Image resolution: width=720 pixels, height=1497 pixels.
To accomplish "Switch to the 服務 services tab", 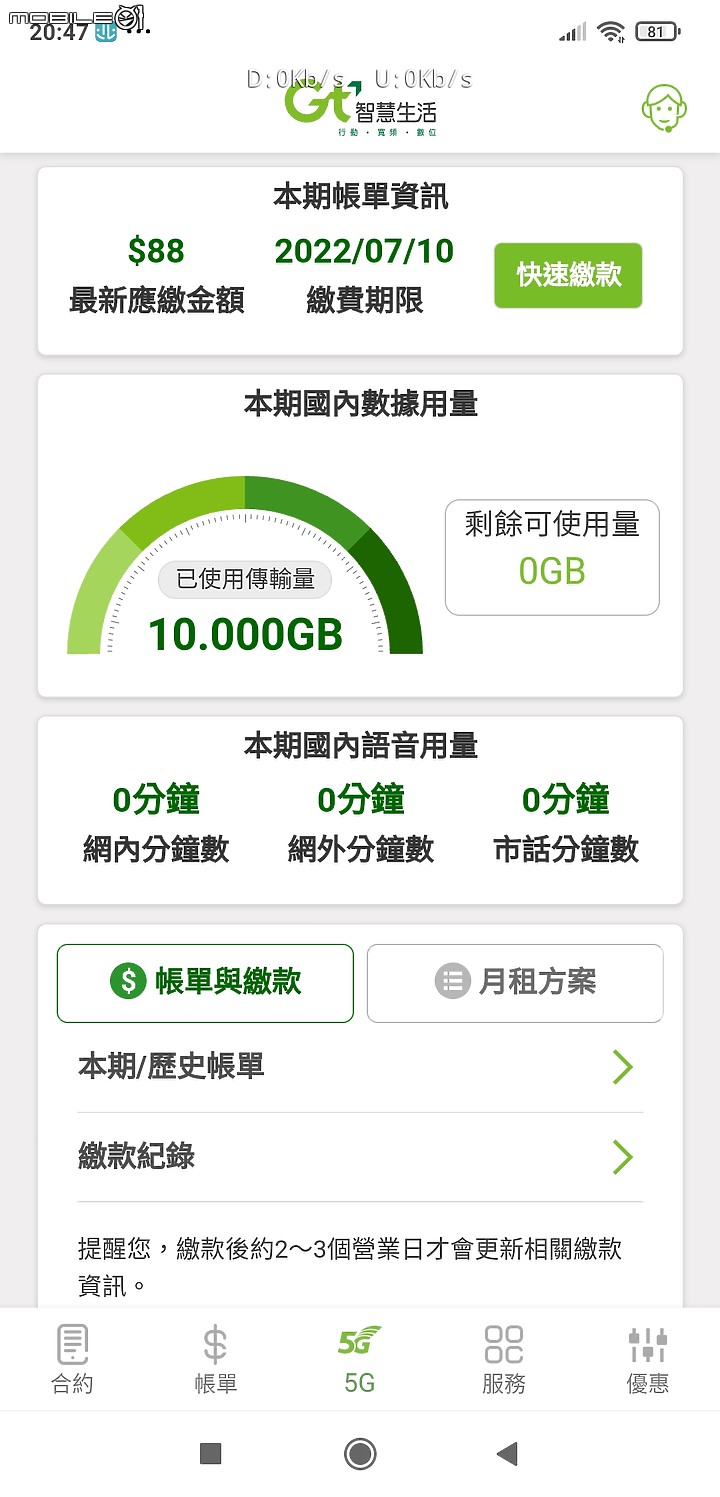I will [503, 1359].
